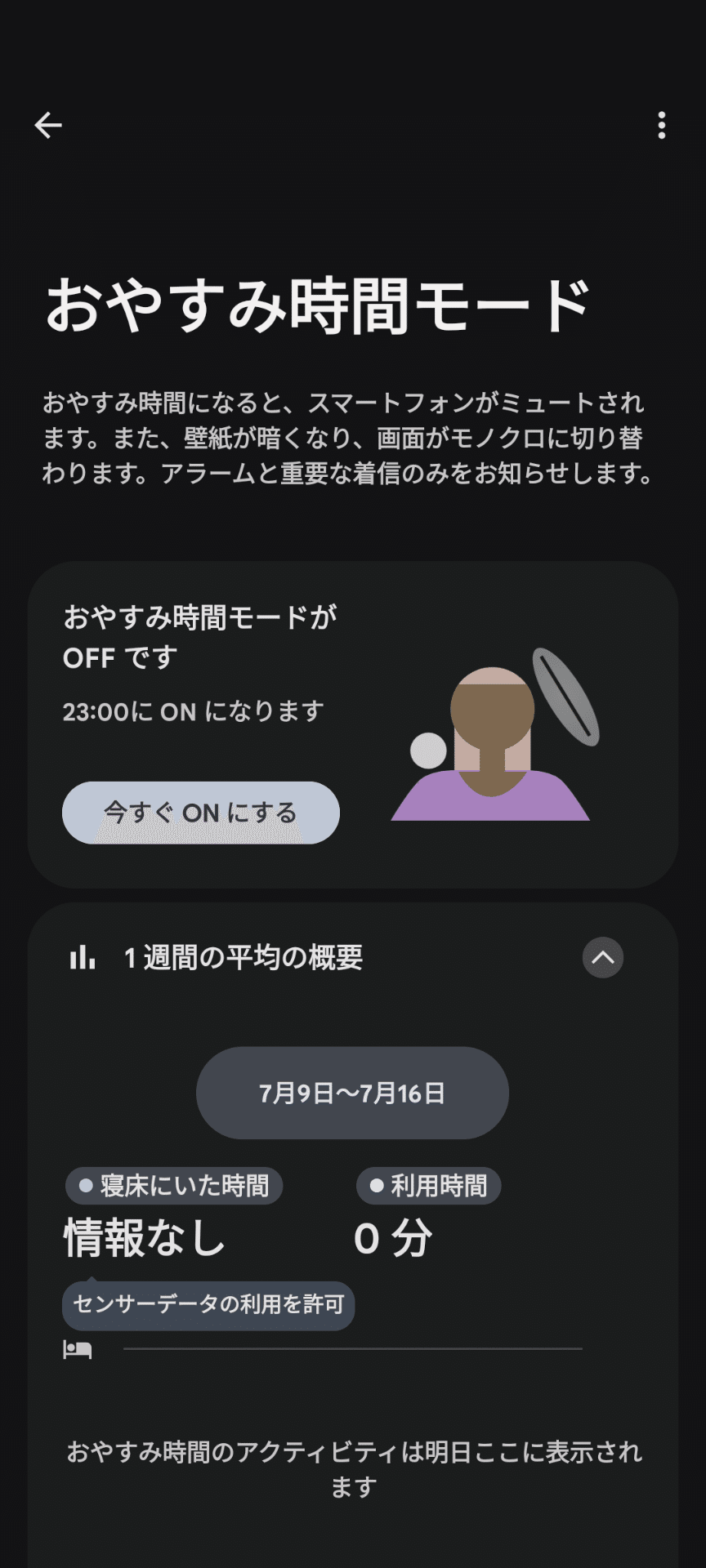
Task: Select the 7月9日〜7月16日 date range chip
Action: point(352,1093)
